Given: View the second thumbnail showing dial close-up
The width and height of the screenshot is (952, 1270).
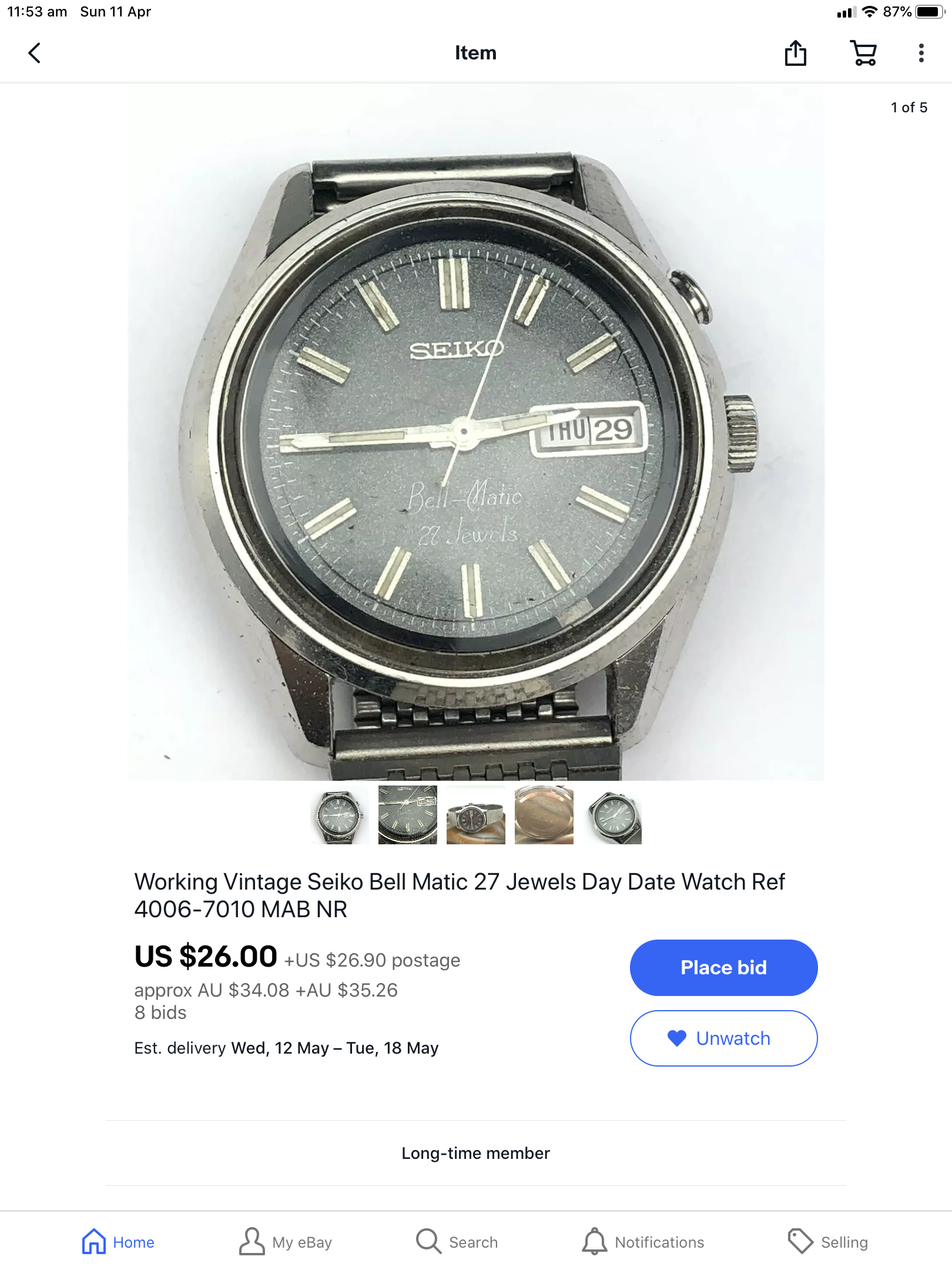Looking at the screenshot, I should (x=408, y=815).
